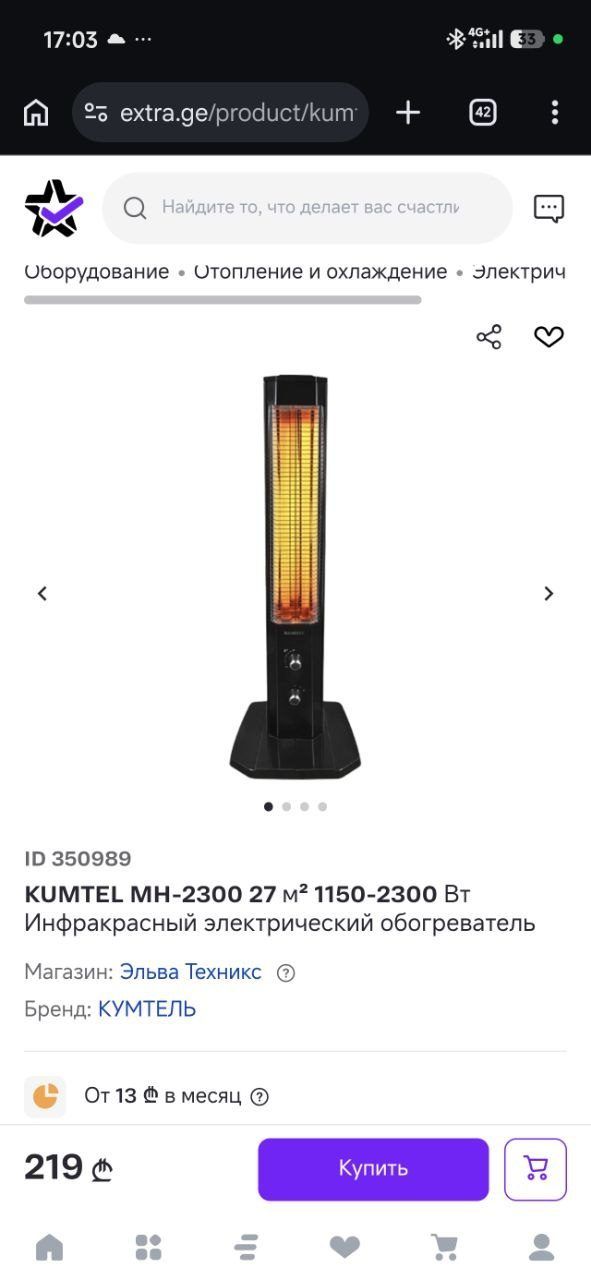Viewport: 591px width, 1280px height.
Task: Add the heater to favorites
Action: coord(549,337)
